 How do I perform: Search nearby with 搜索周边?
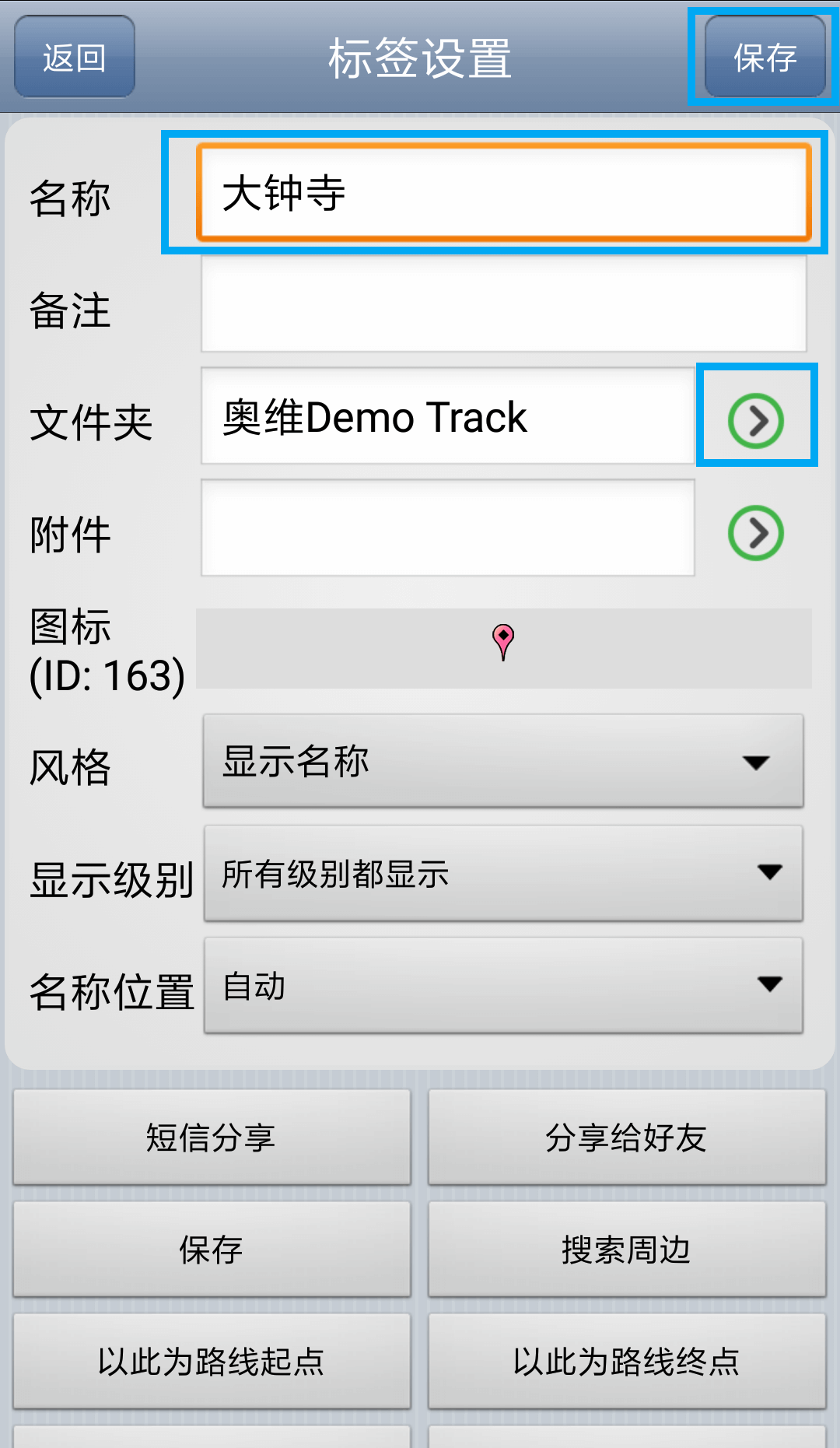click(627, 1250)
